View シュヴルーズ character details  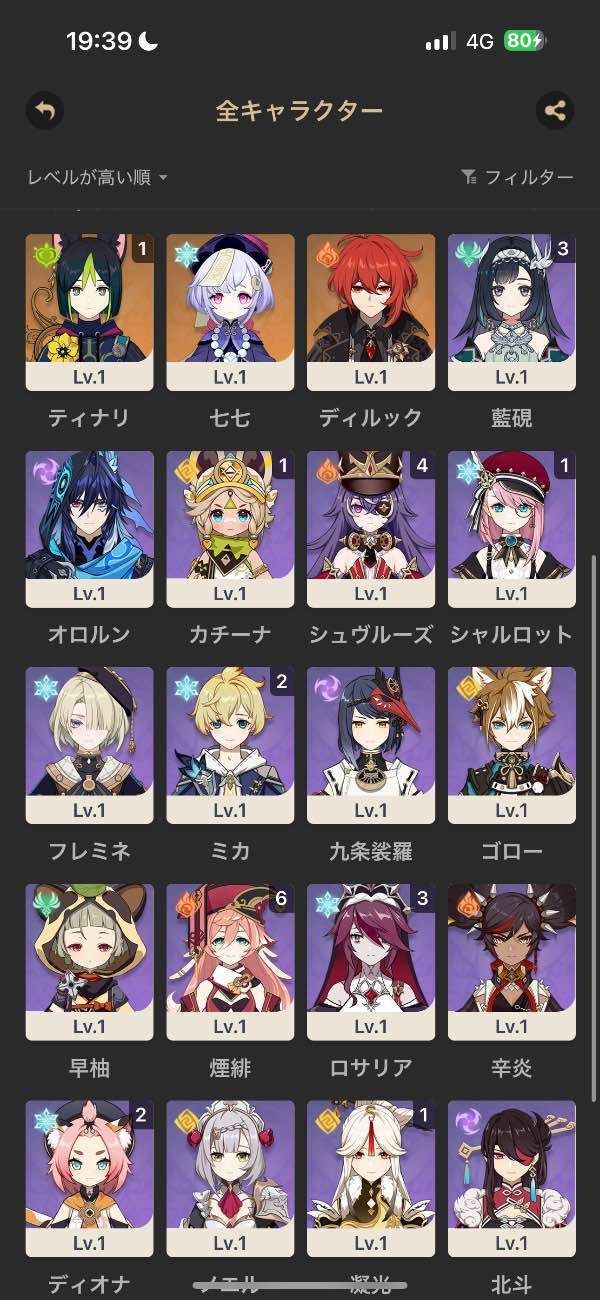(x=371, y=528)
